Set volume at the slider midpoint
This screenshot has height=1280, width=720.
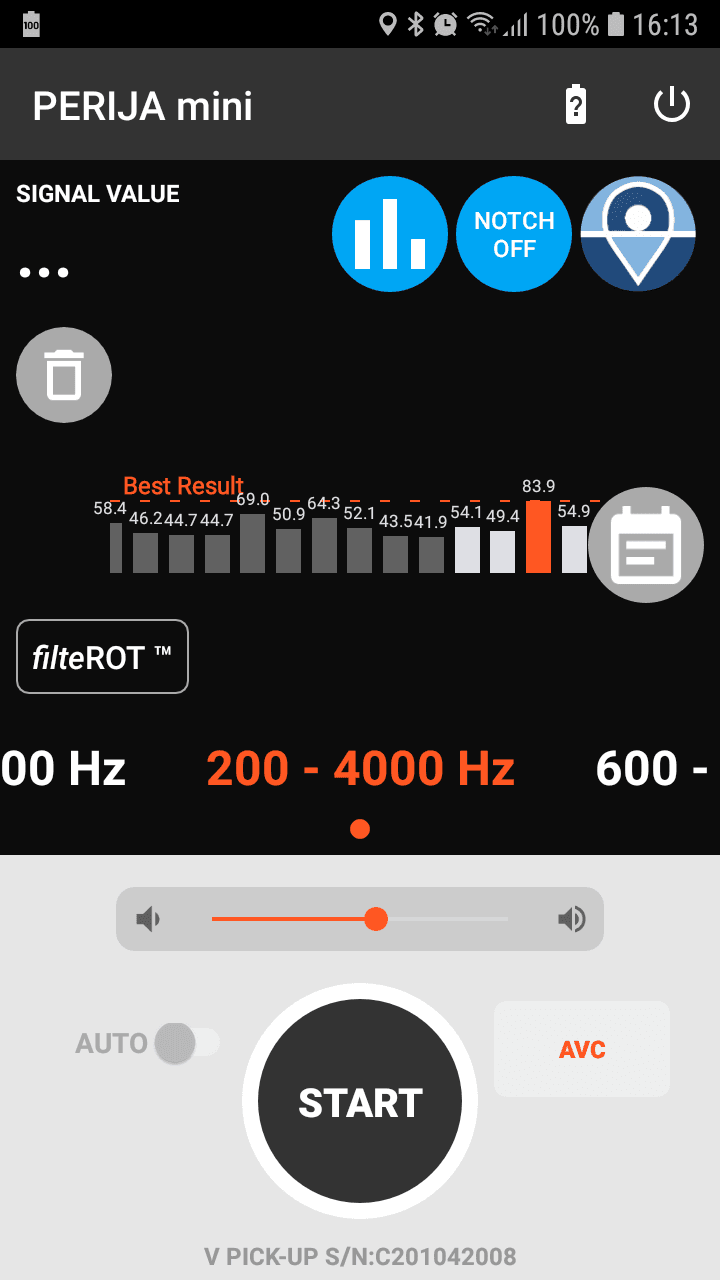point(360,919)
